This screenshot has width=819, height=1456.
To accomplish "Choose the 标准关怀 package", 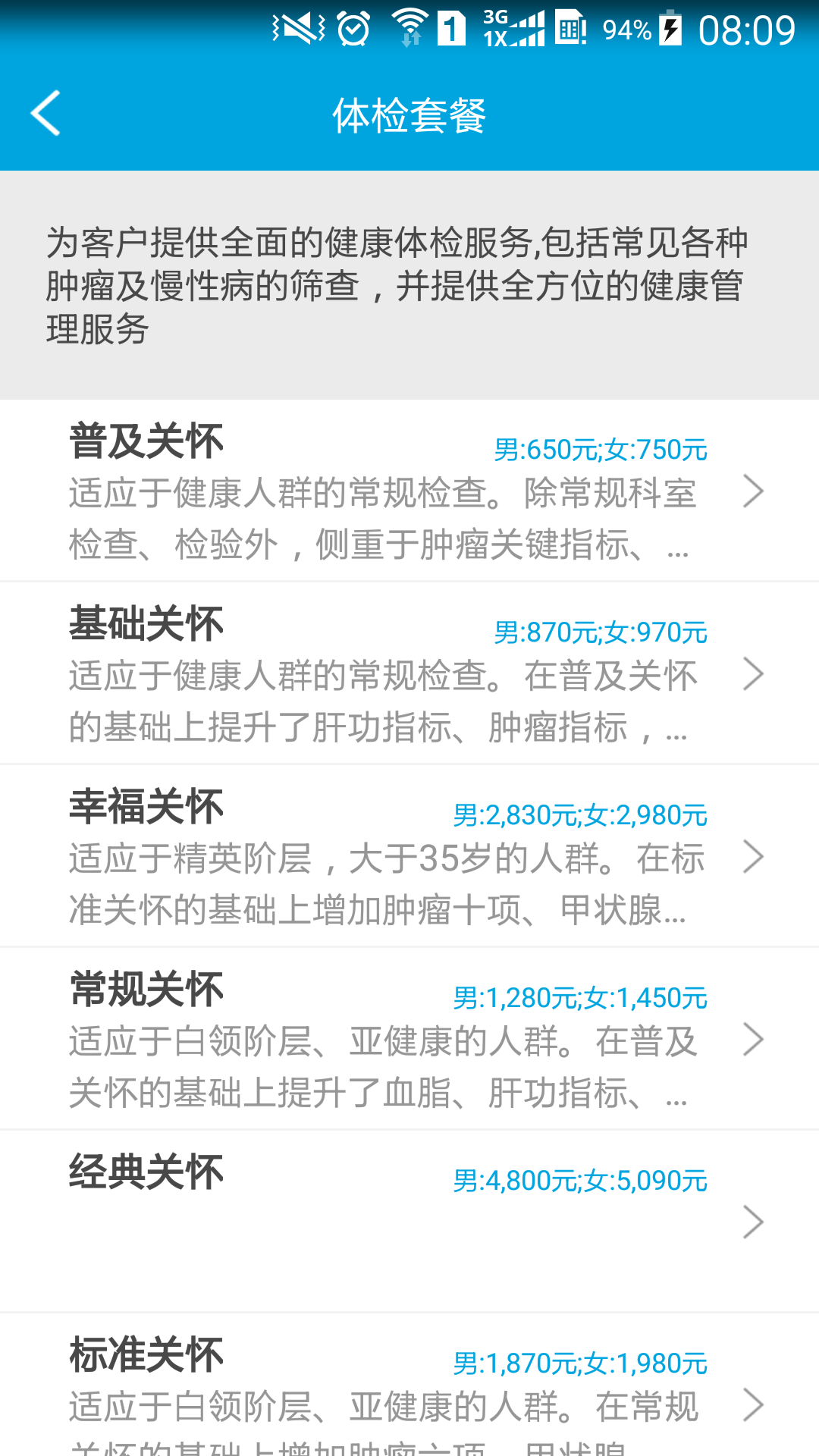I will point(409,1388).
